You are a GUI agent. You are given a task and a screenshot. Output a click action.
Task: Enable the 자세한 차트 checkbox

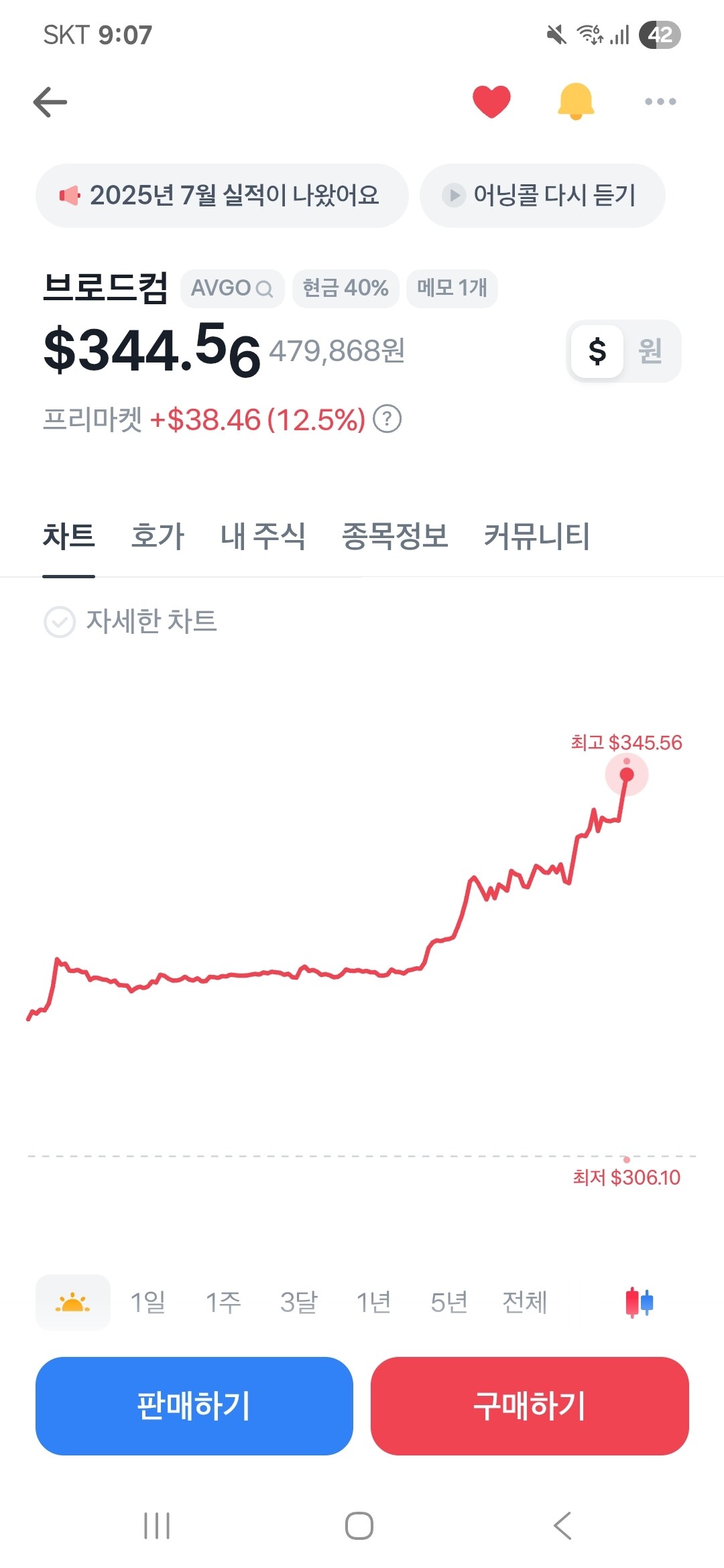click(x=60, y=622)
